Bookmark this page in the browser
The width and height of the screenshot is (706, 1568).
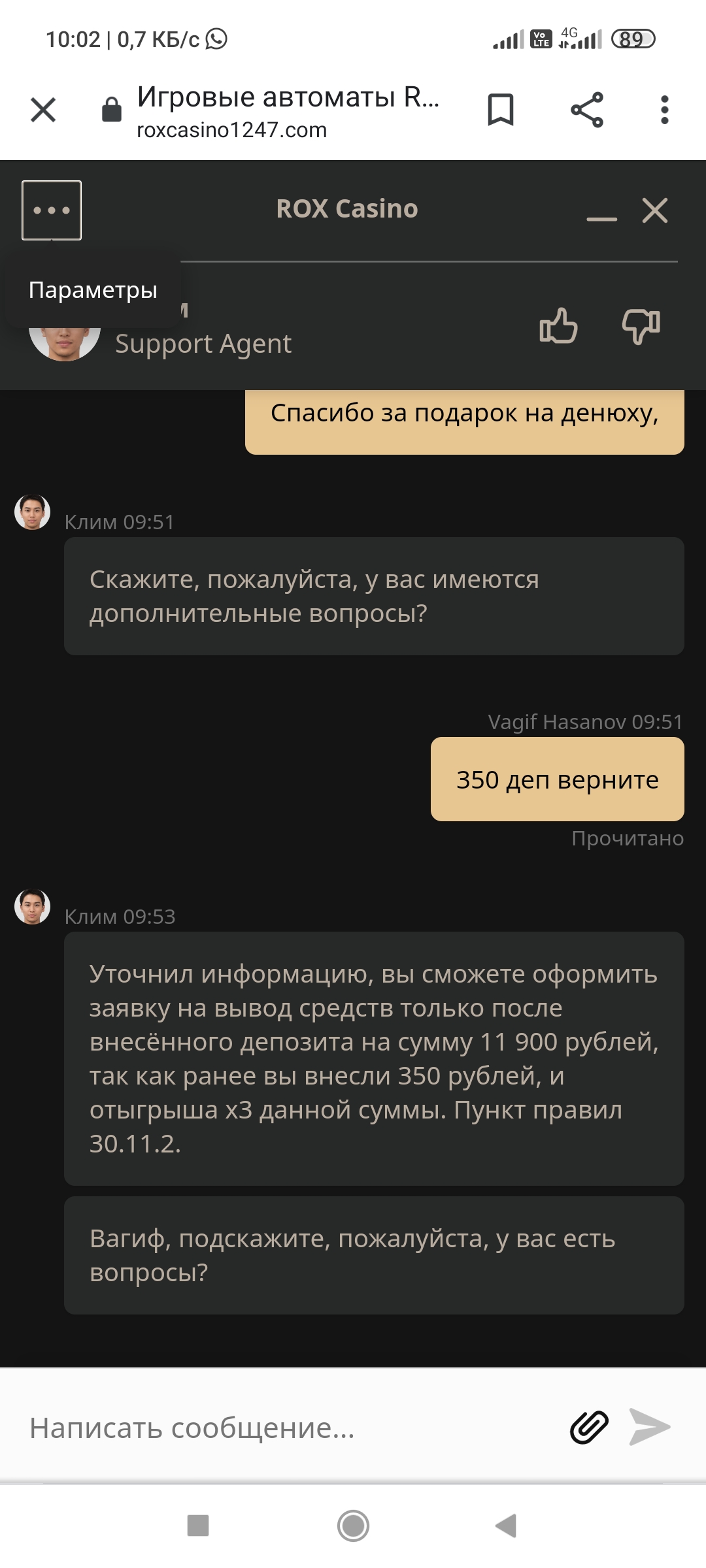pyautogui.click(x=501, y=110)
